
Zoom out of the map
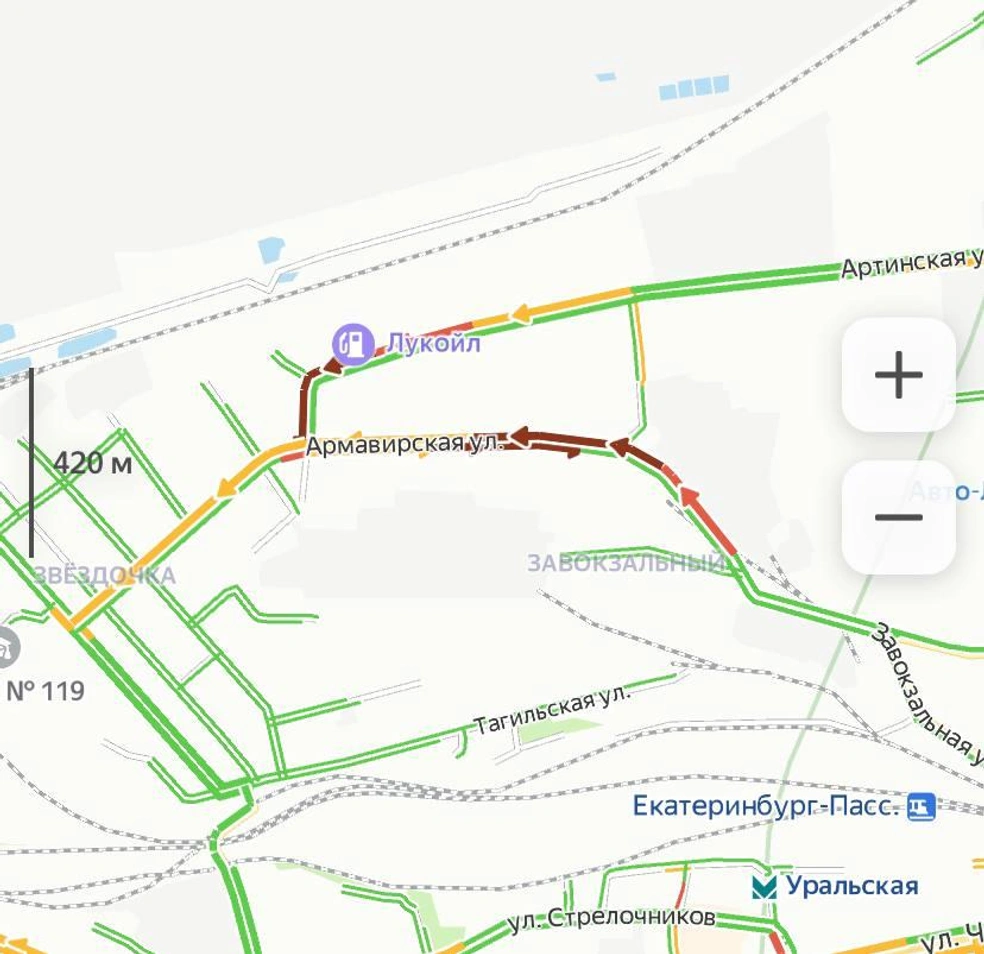(898, 517)
